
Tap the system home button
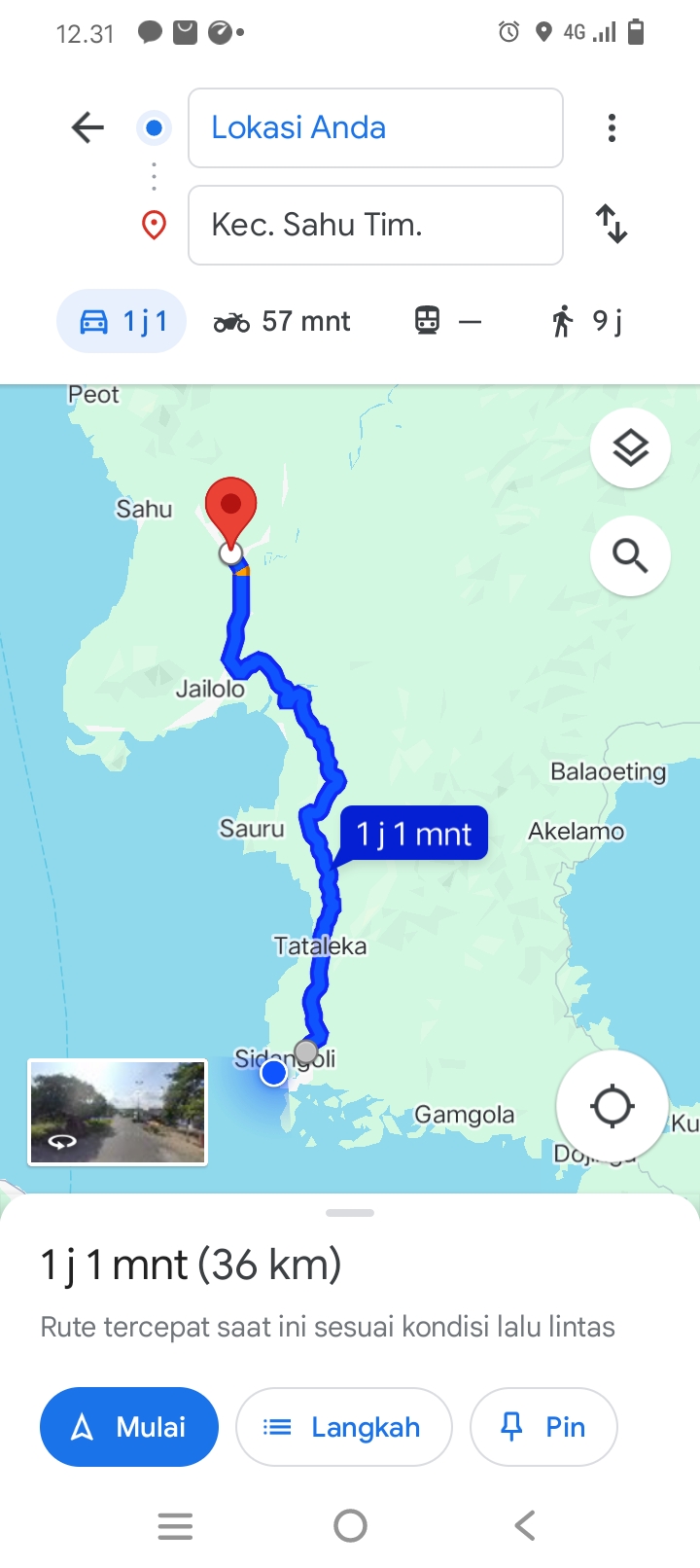click(350, 1525)
